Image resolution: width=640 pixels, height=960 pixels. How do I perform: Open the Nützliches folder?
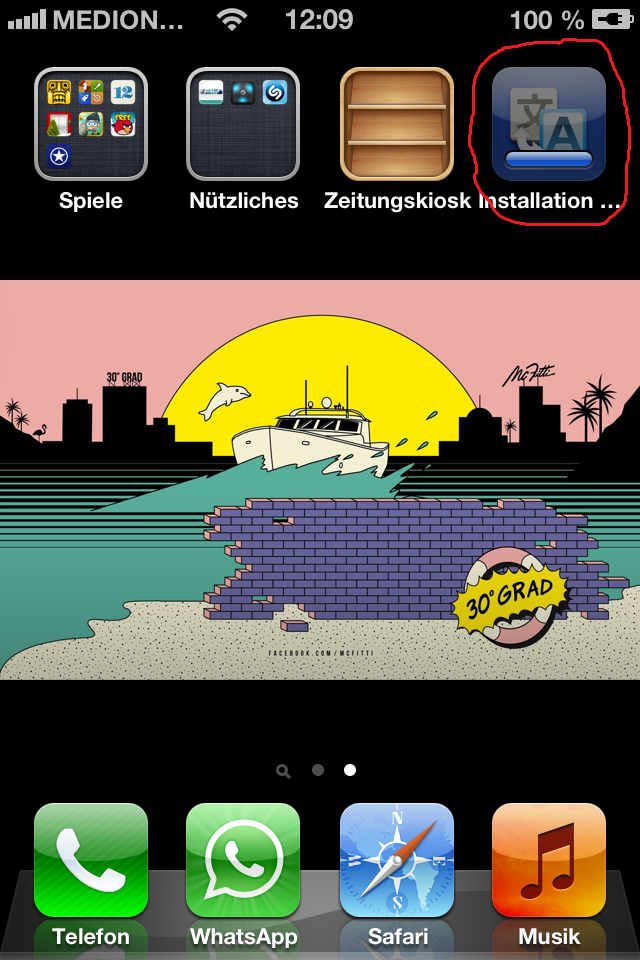(243, 124)
